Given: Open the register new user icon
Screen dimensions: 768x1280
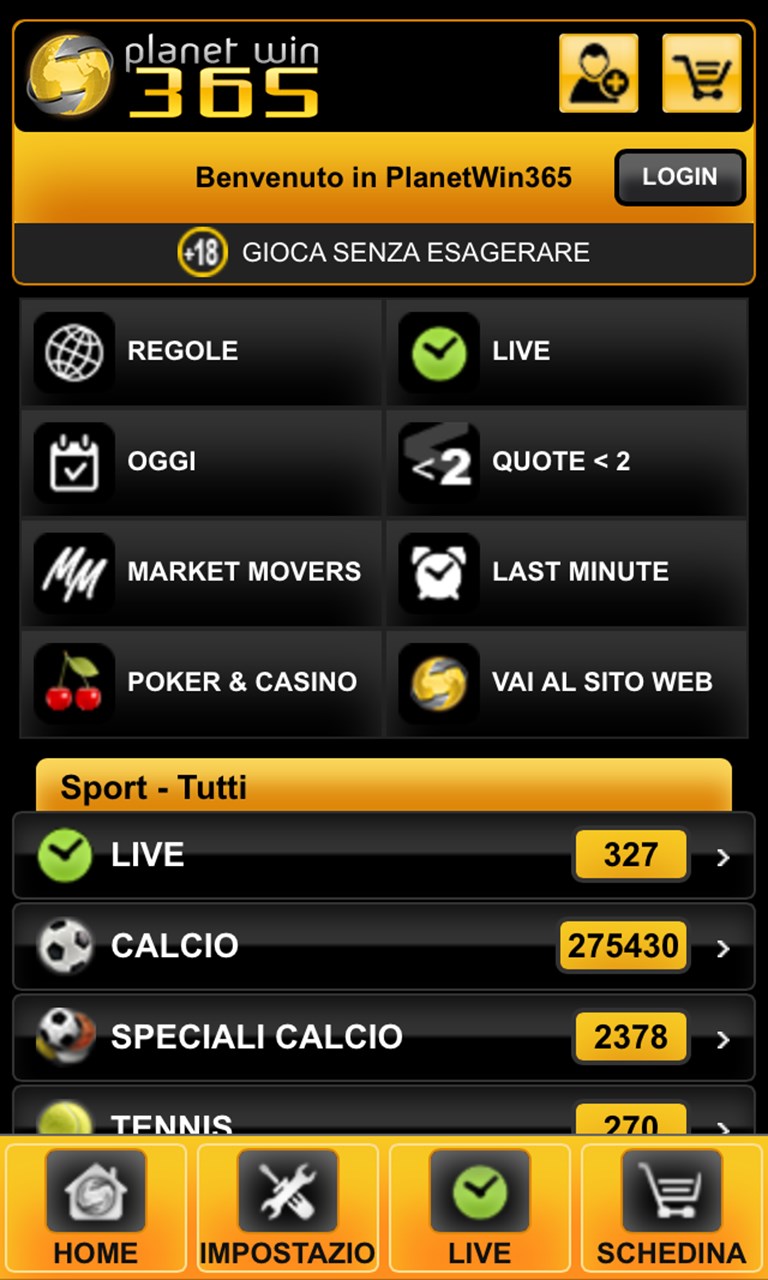Looking at the screenshot, I should [x=598, y=73].
